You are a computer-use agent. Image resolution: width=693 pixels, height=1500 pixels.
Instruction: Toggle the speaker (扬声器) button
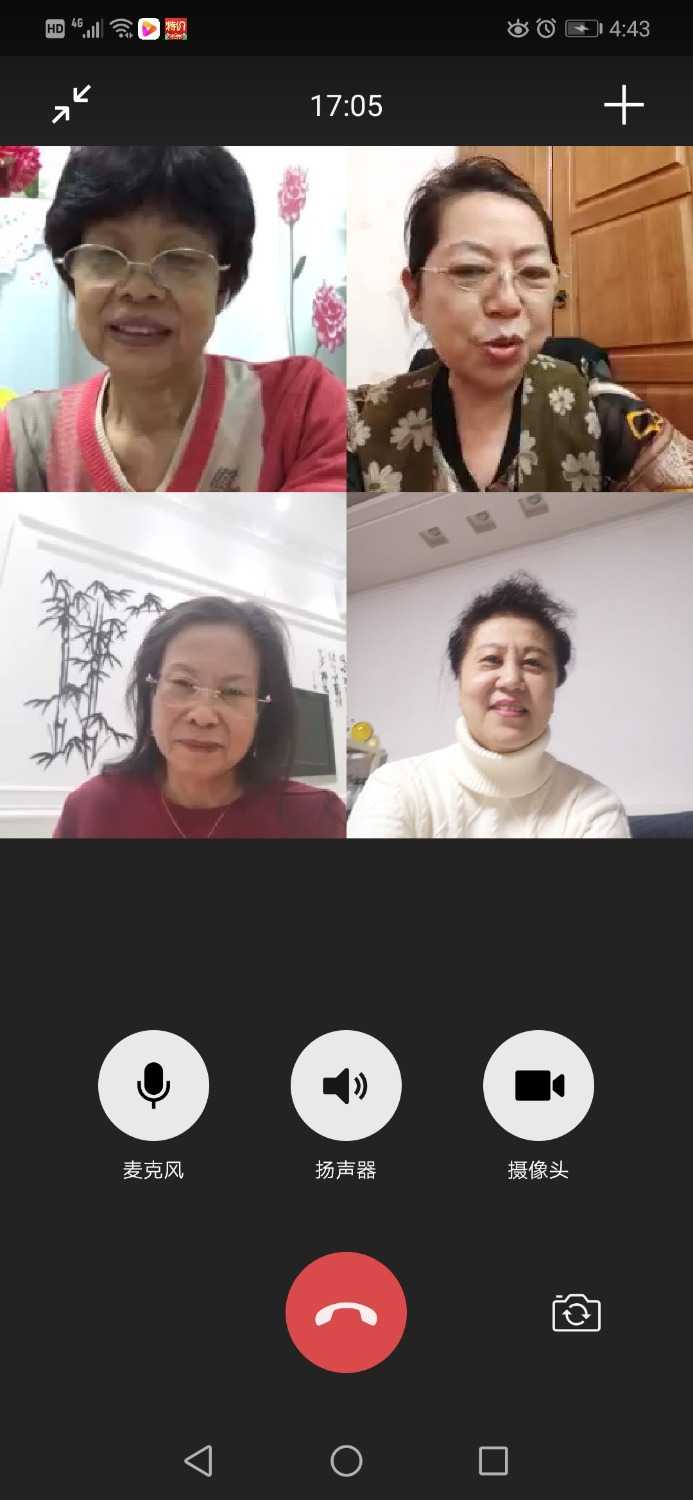(x=346, y=1085)
